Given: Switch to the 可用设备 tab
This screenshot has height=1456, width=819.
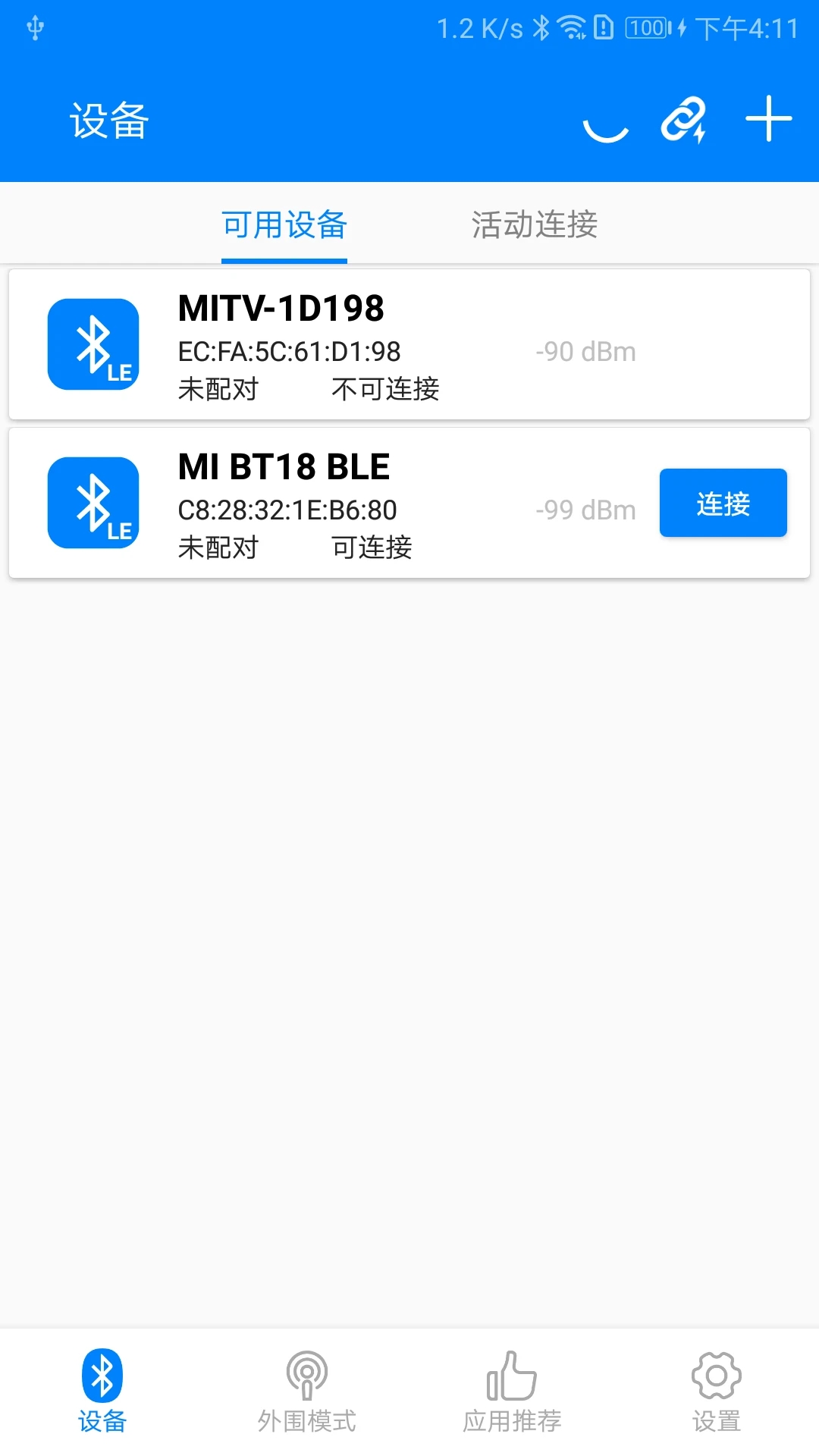Looking at the screenshot, I should pos(284,224).
